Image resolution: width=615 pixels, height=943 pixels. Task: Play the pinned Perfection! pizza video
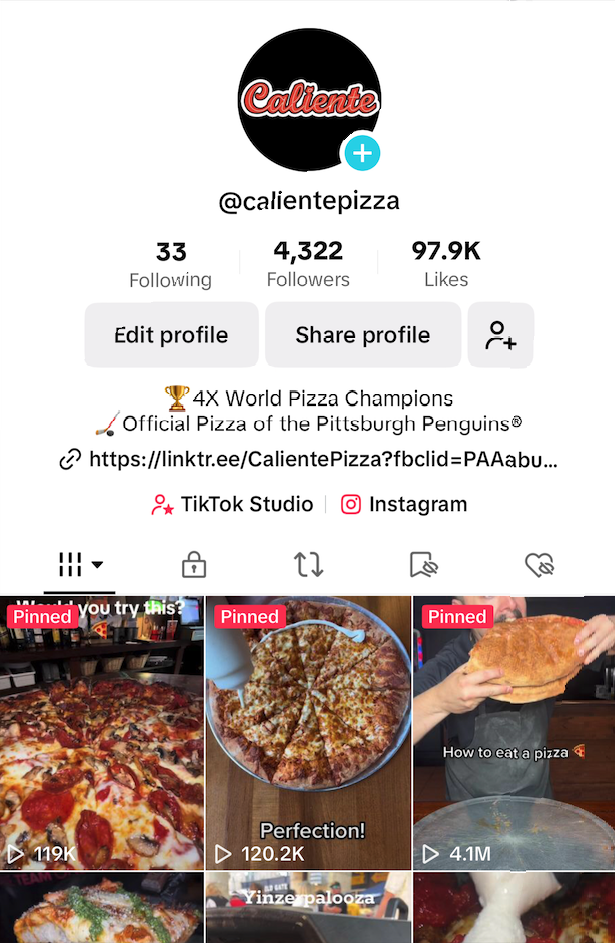click(x=308, y=733)
